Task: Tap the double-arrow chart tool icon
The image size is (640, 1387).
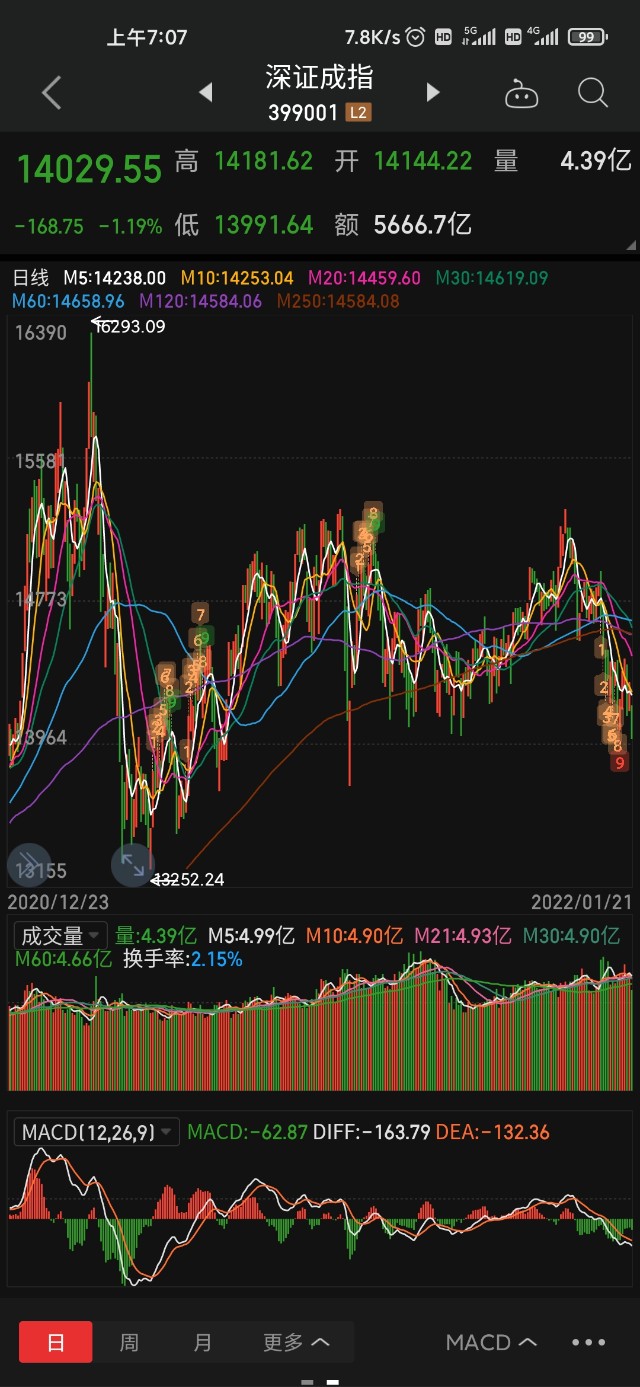Action: pyautogui.click(x=28, y=865)
